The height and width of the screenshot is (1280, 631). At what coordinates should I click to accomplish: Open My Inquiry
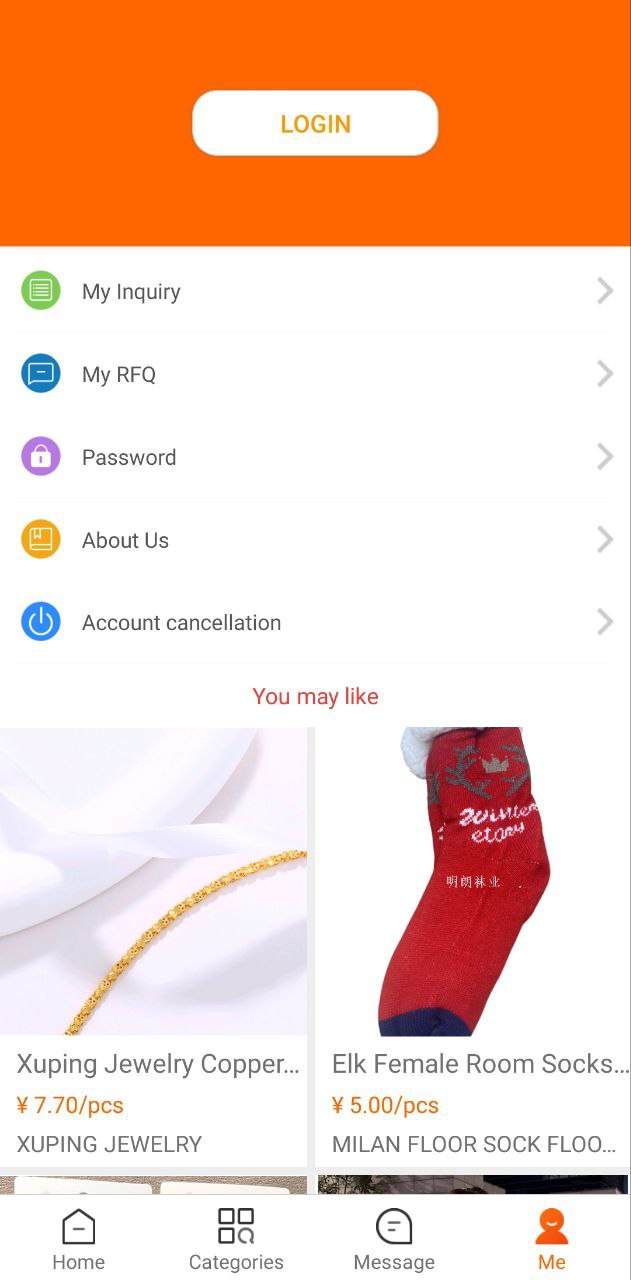point(315,292)
